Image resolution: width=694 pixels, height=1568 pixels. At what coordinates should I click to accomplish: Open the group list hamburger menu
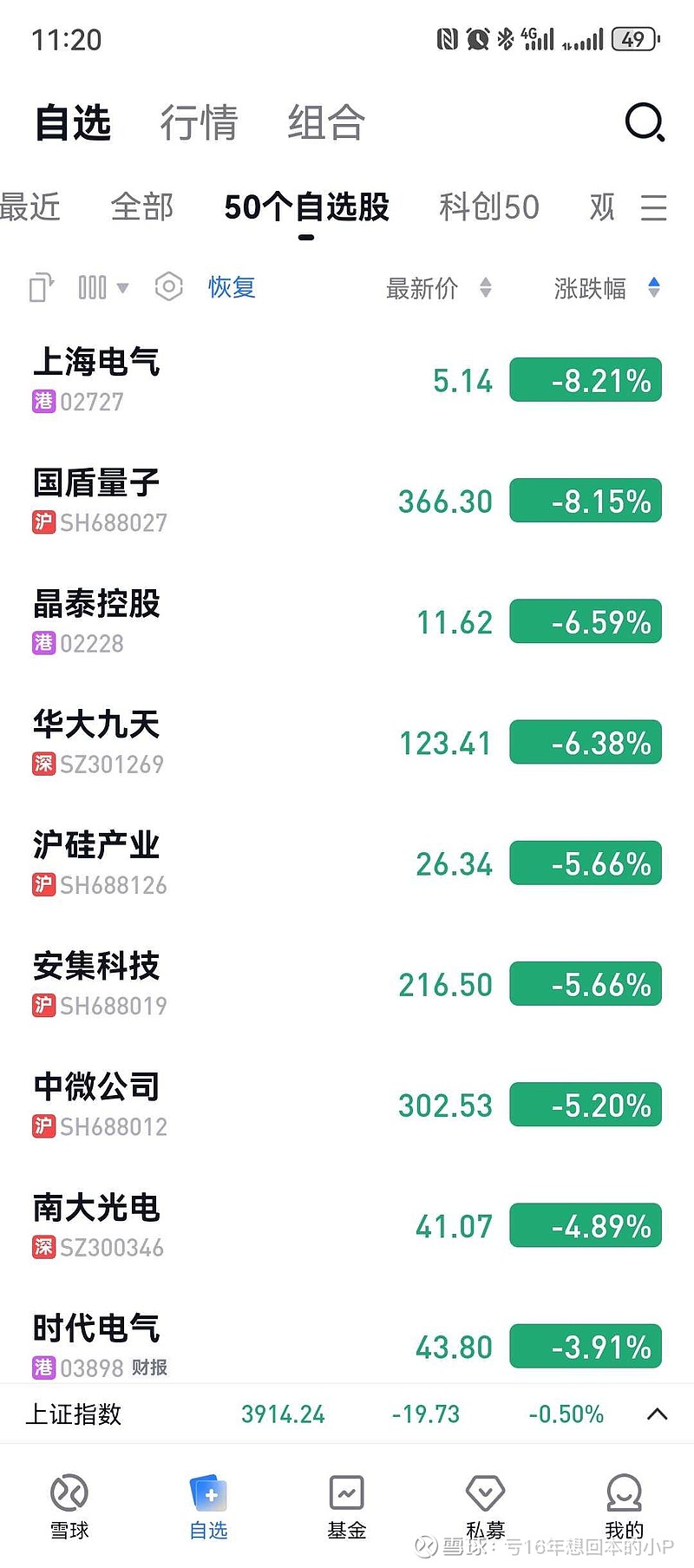[x=653, y=207]
